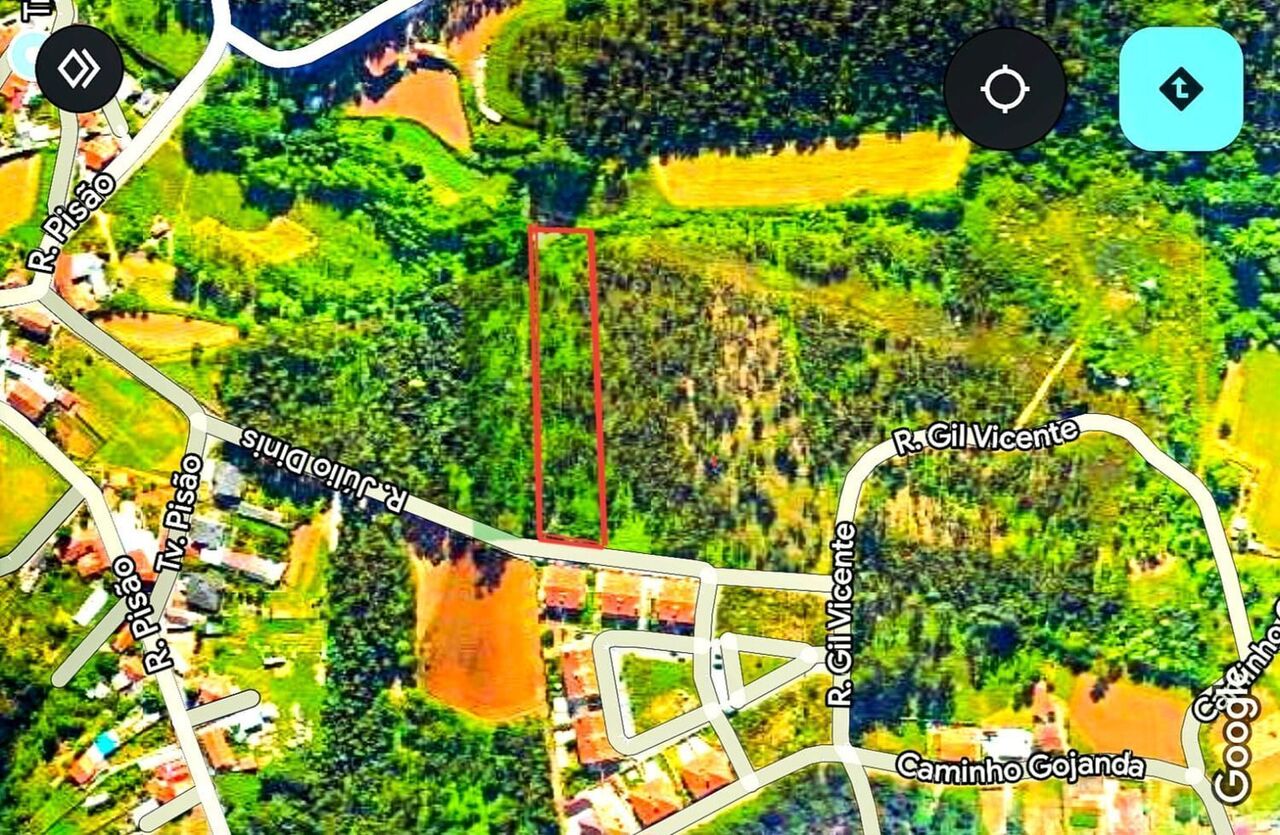Open the map layers button

point(79,69)
